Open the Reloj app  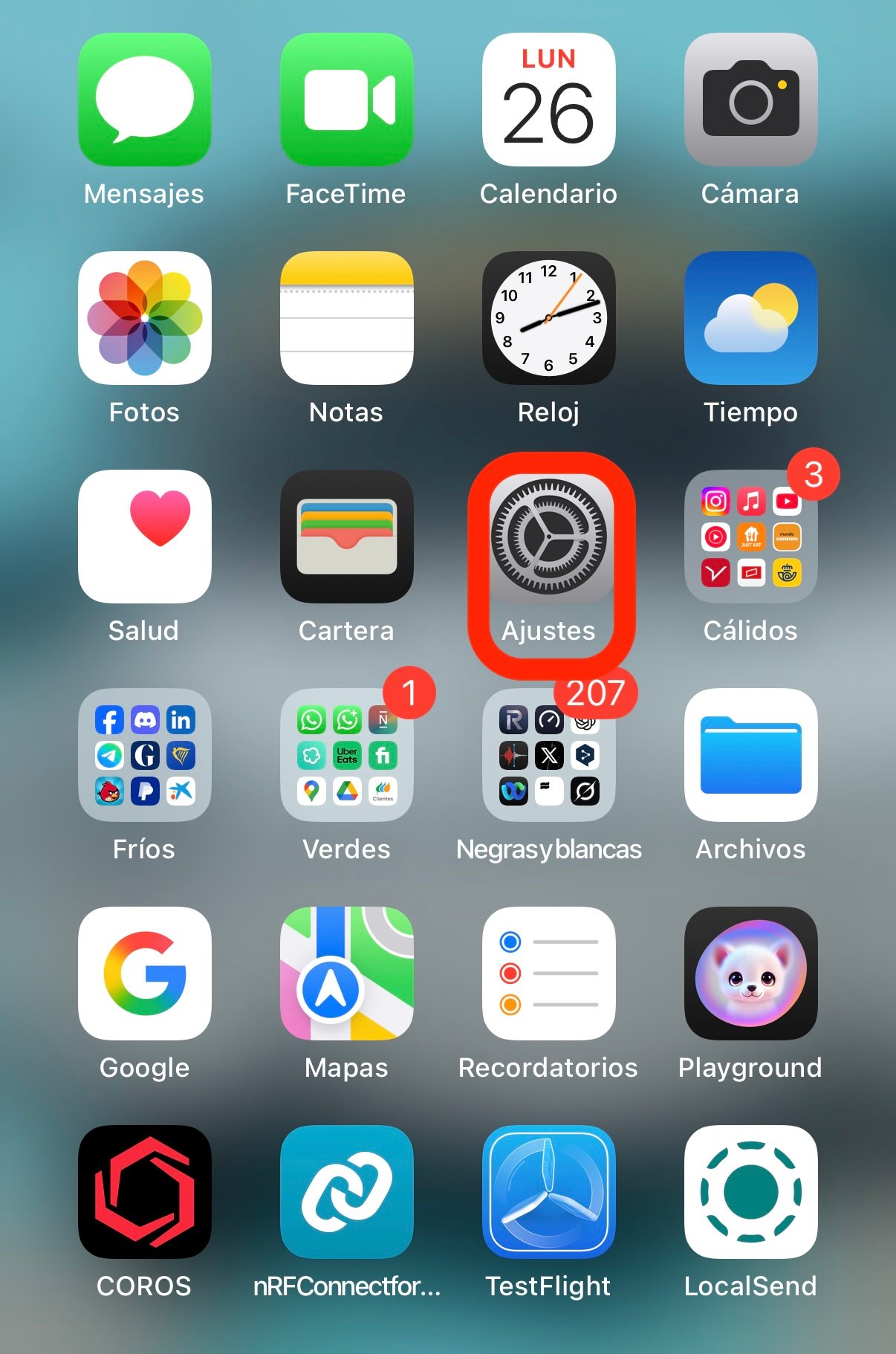(548, 317)
